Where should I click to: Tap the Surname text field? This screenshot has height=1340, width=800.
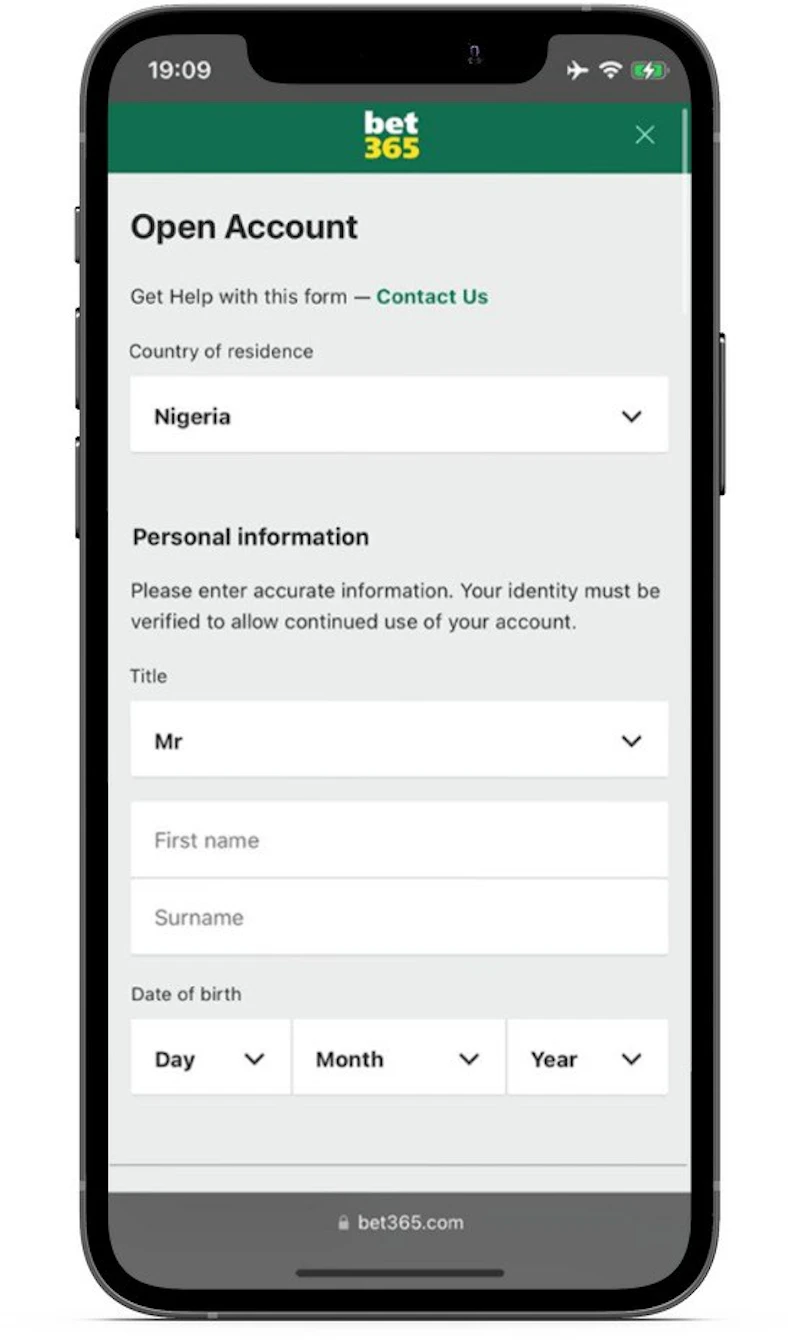click(399, 917)
